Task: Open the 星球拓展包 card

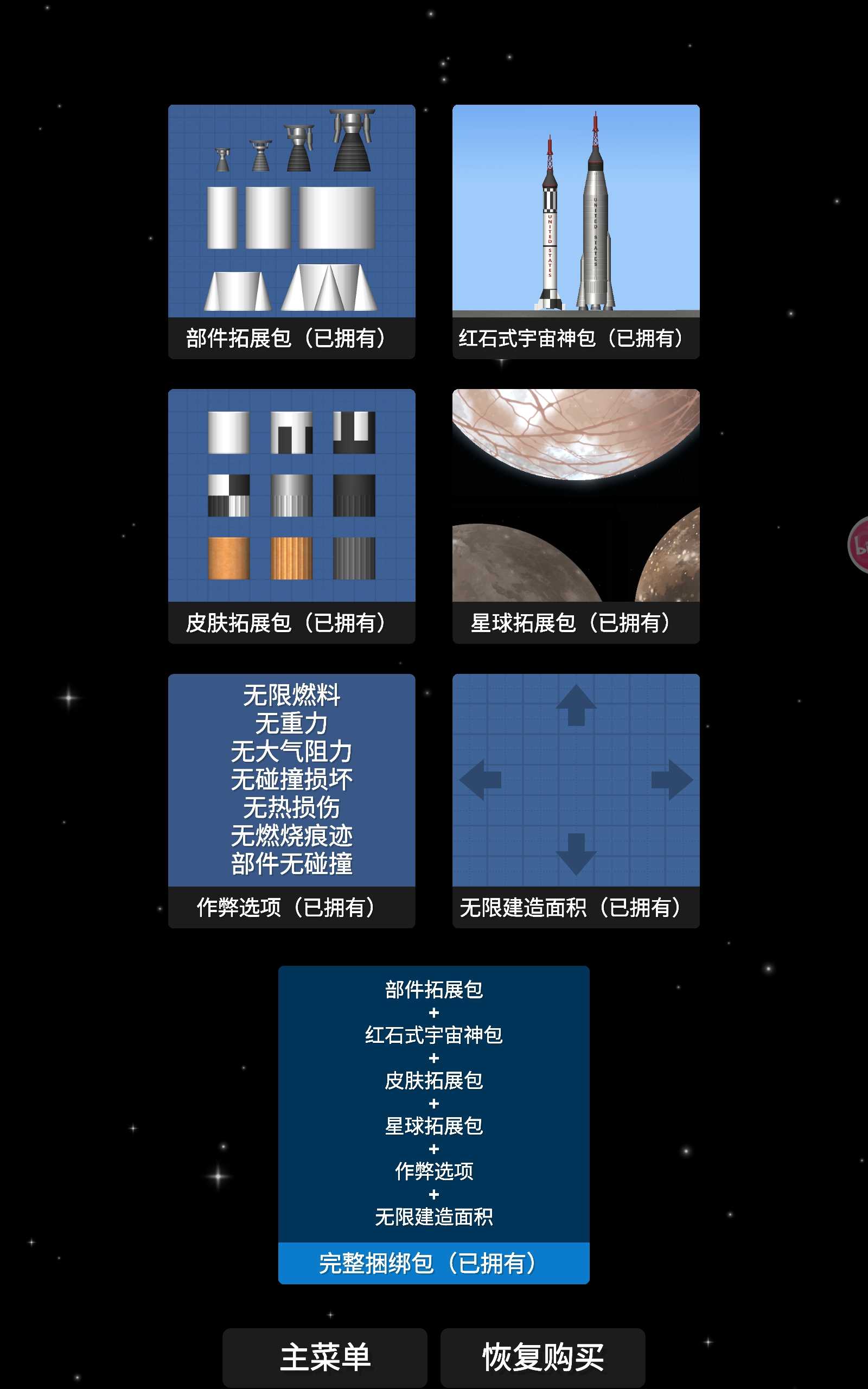Action: (575, 515)
